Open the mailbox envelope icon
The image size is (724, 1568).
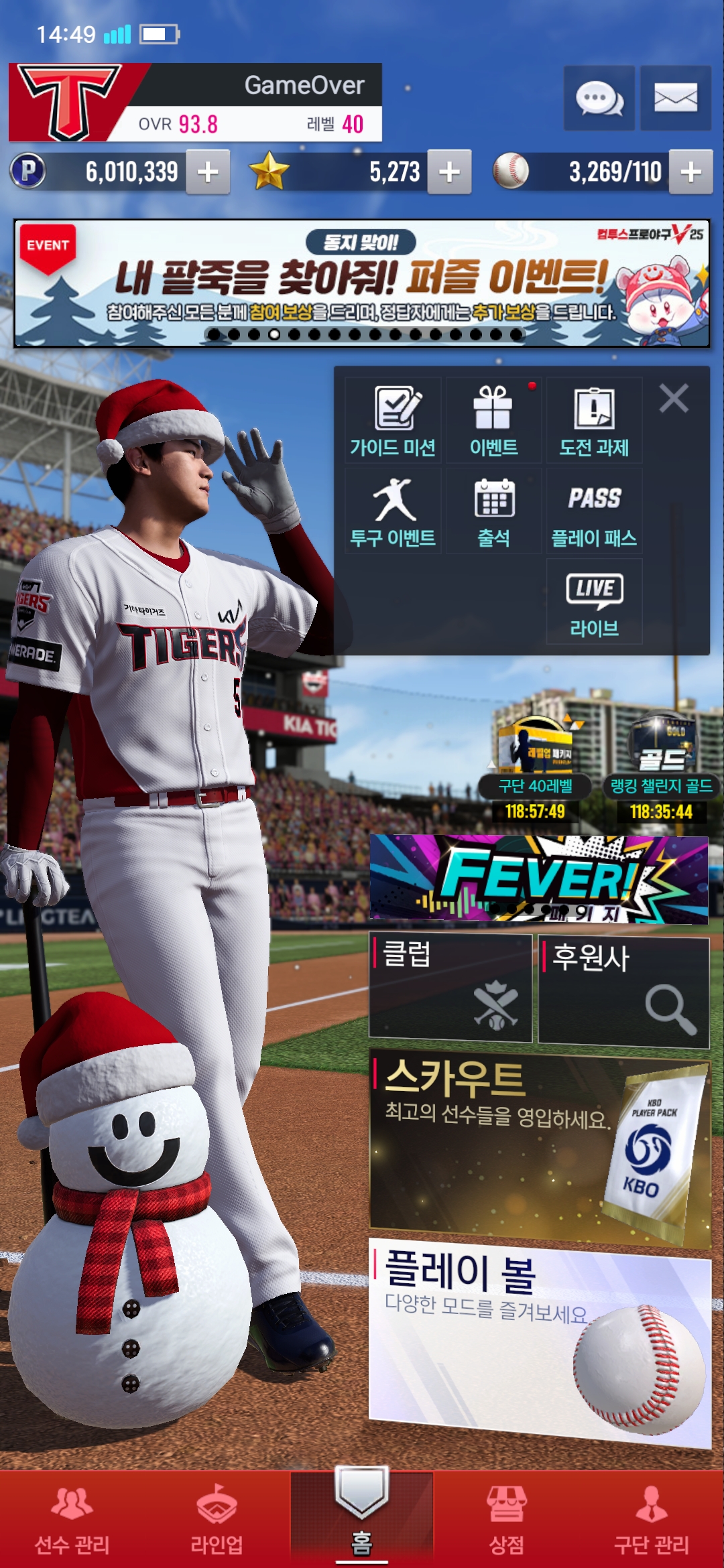tap(675, 99)
